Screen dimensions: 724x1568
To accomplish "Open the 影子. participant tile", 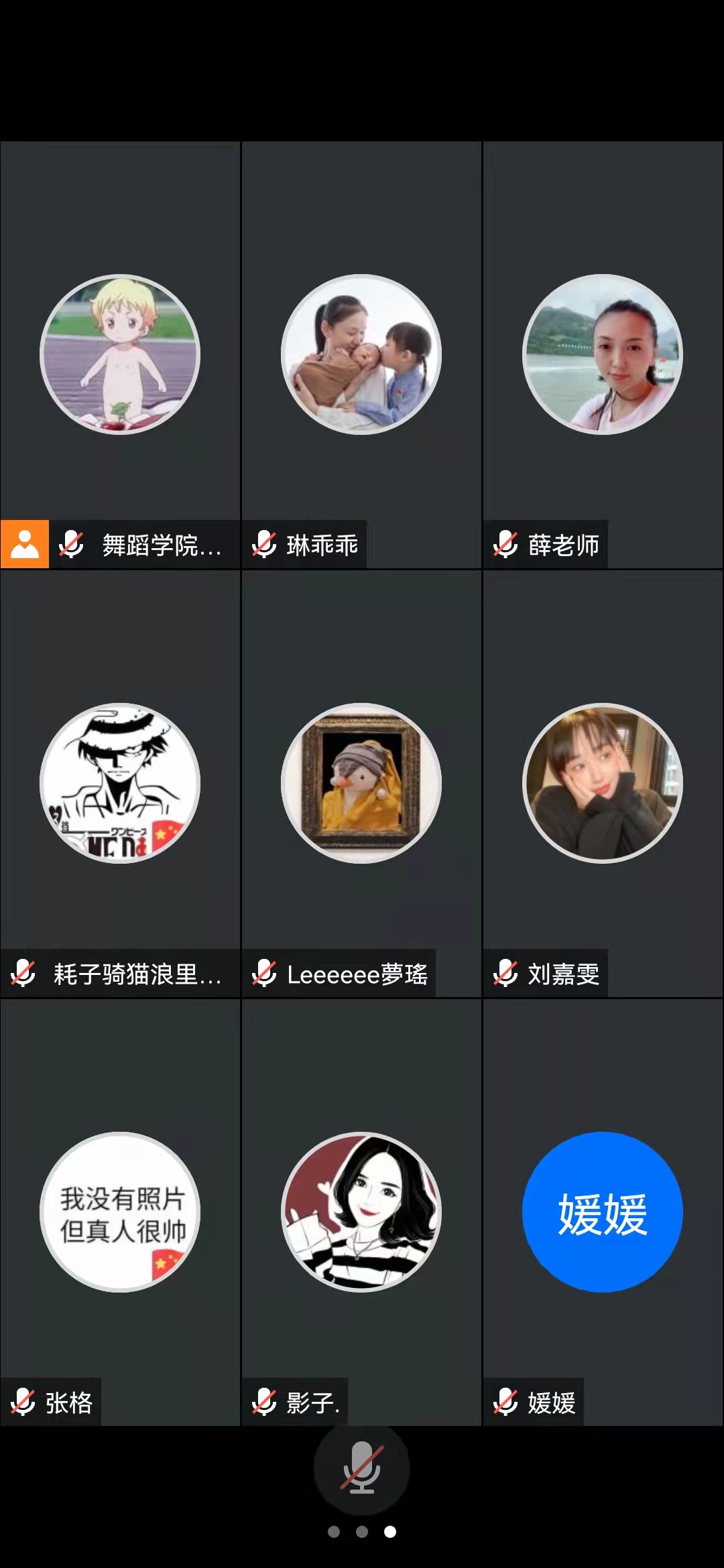I will point(361,1212).
